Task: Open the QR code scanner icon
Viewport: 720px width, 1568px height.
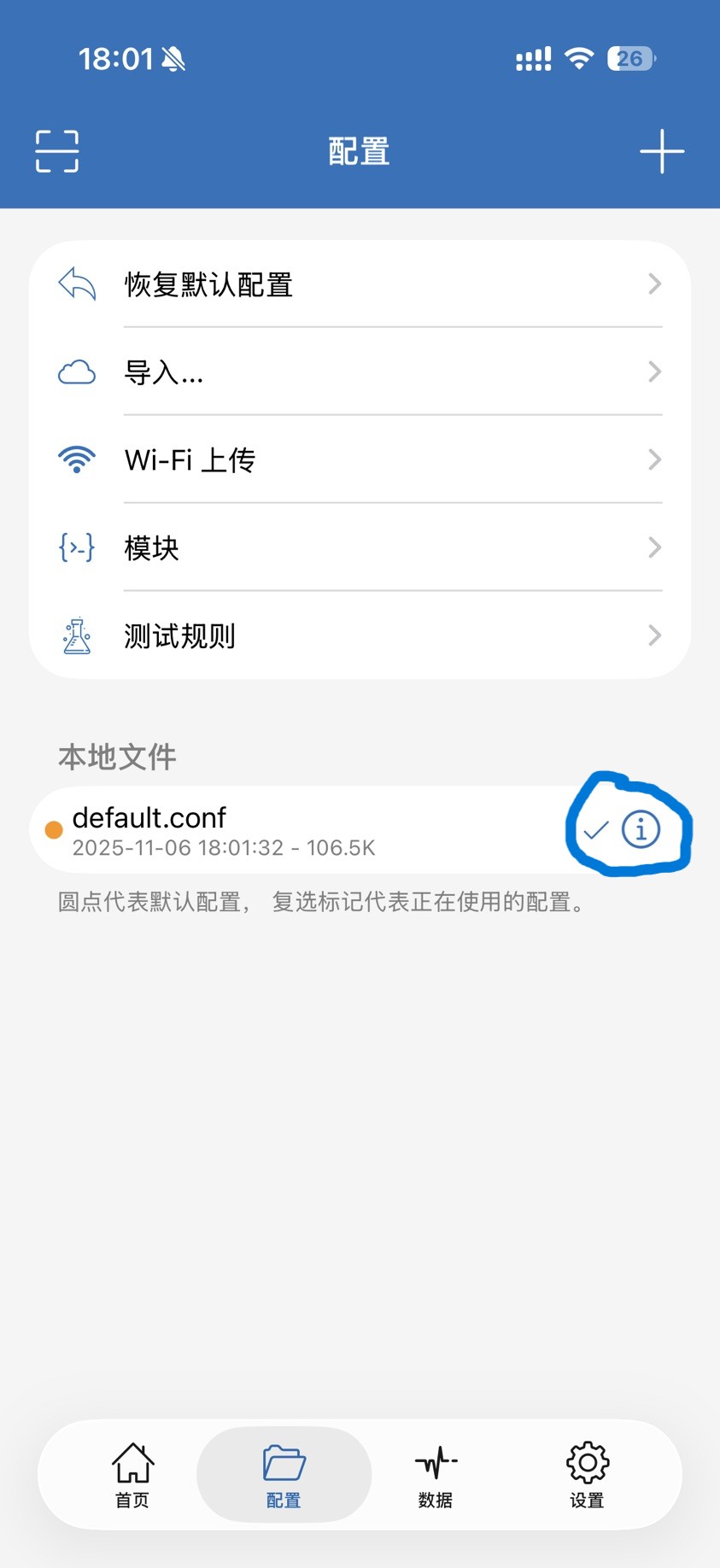Action: [57, 152]
